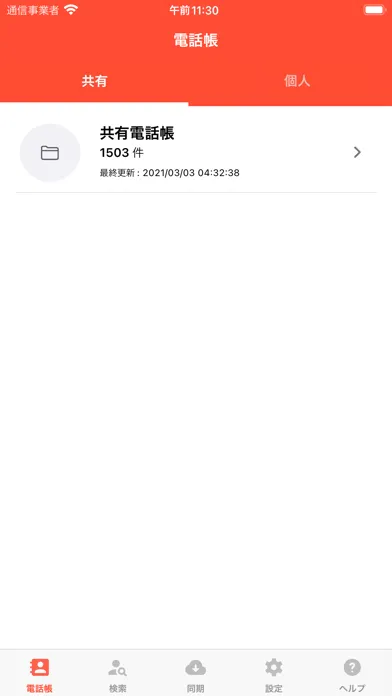Viewport: 392px width, 696px height.
Task: Open the 共有電話帳 folder
Action: pyautogui.click(x=196, y=152)
